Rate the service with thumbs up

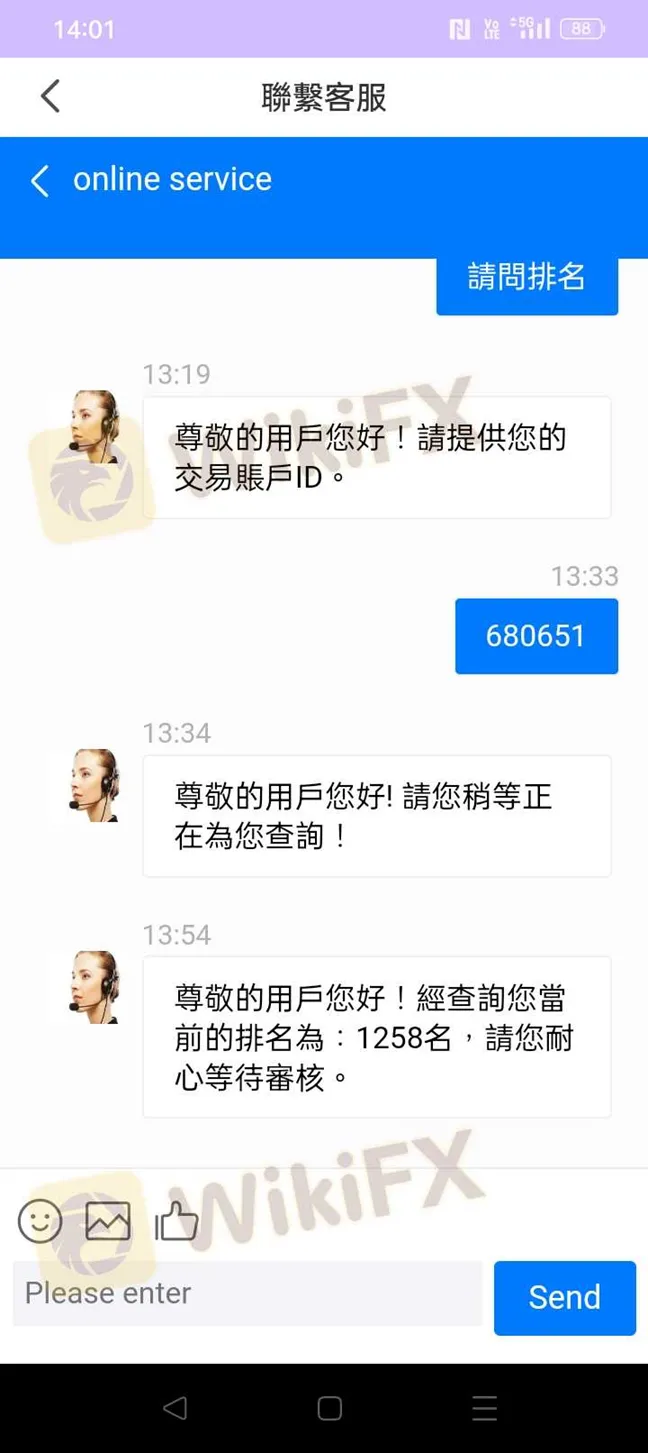176,1221
